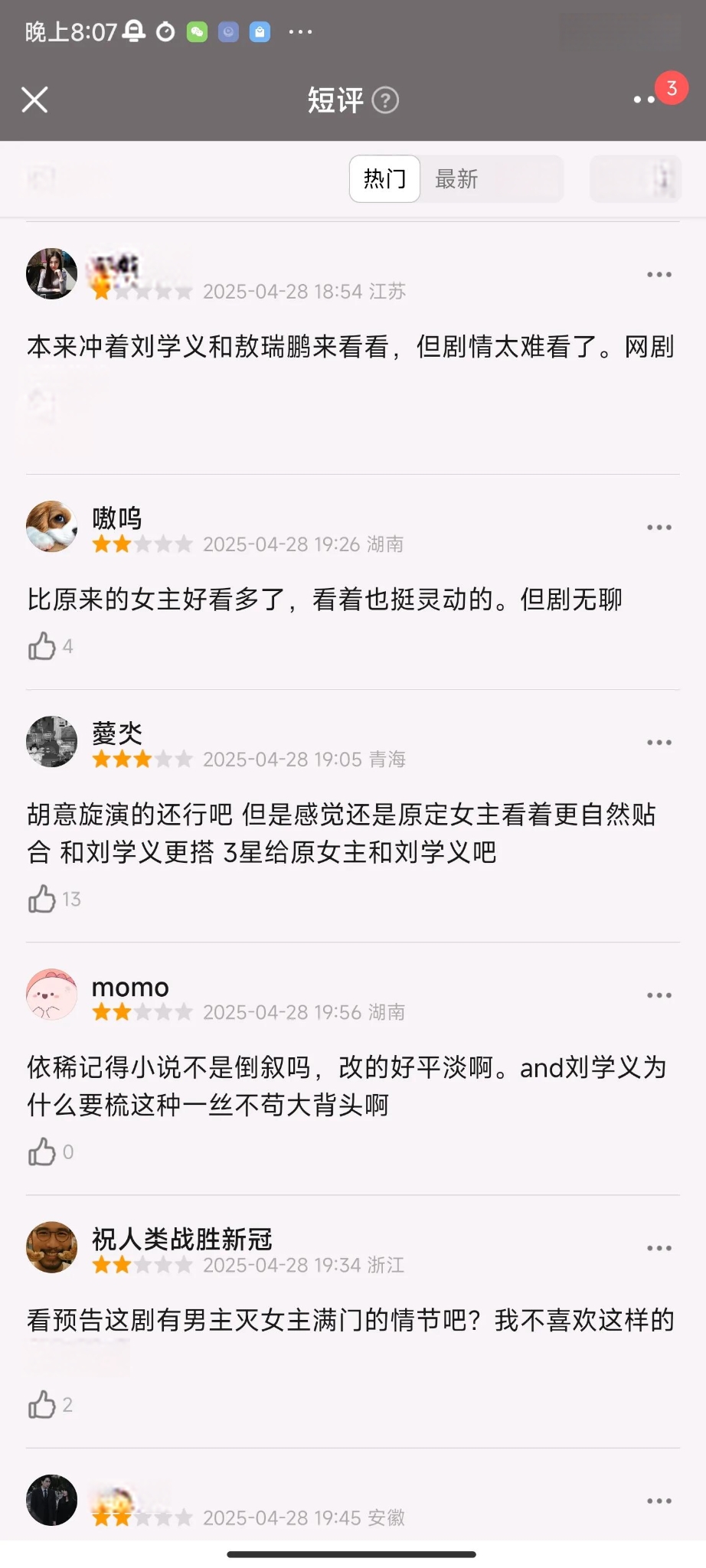The height and width of the screenshot is (1568, 706).
Task: View 薆焱's profile avatar
Action: [52, 742]
